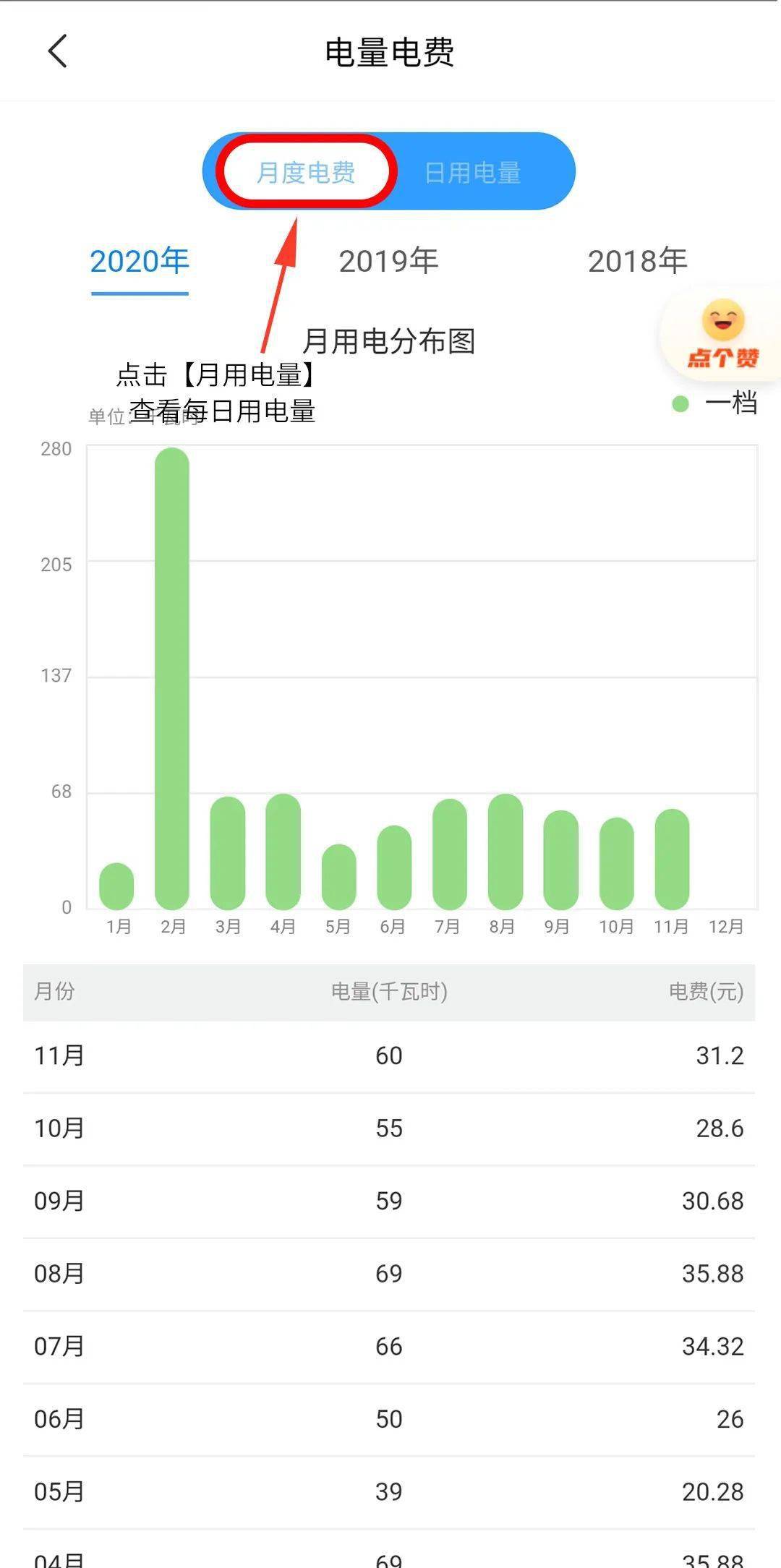
Task: Tap the 电费(元) column header
Action: 705,990
